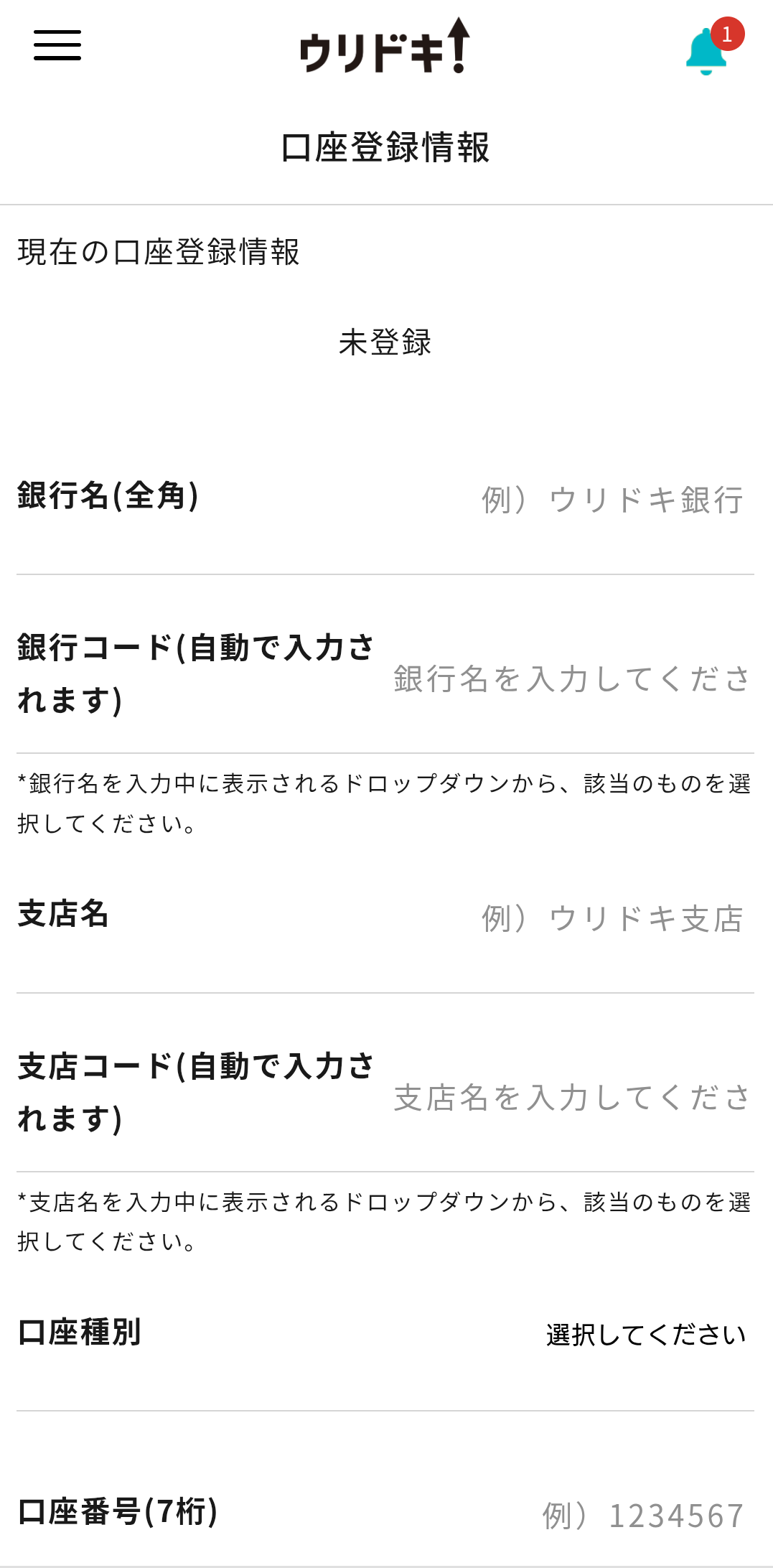Focus the 銀行名(全角) bank name field
The height and width of the screenshot is (1568, 773).
tap(612, 500)
